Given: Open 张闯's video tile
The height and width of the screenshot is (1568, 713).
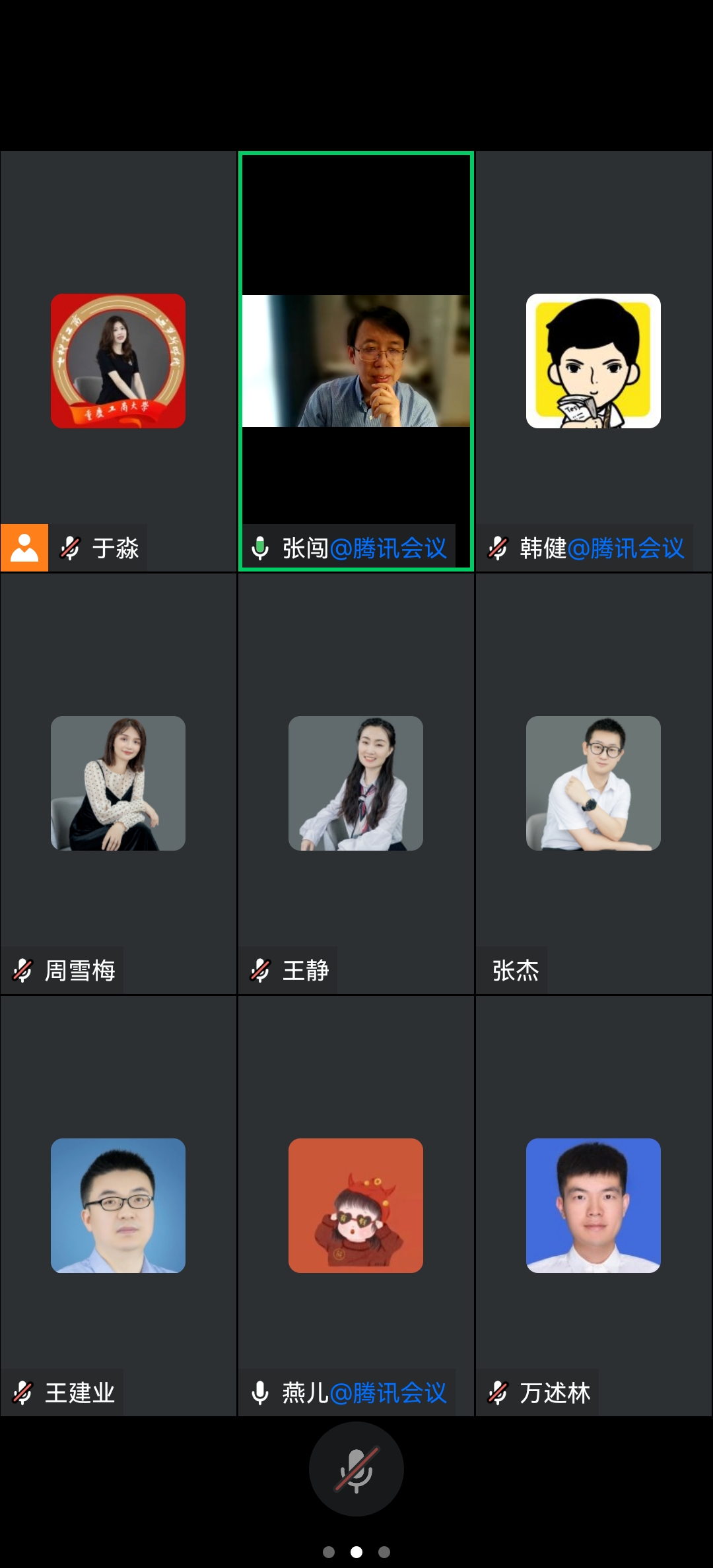Looking at the screenshot, I should [356, 361].
